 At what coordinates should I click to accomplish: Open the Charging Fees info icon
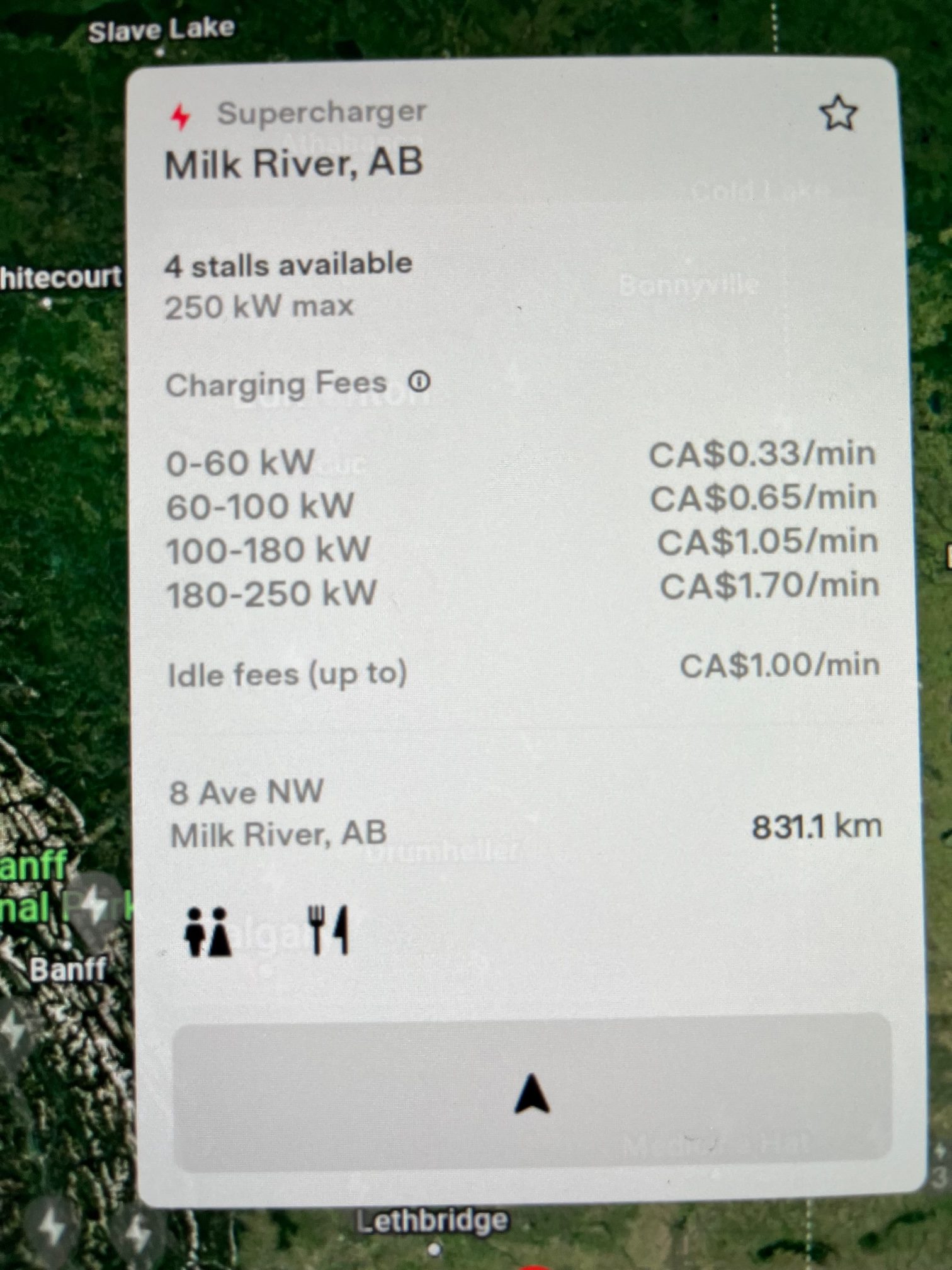(x=420, y=382)
